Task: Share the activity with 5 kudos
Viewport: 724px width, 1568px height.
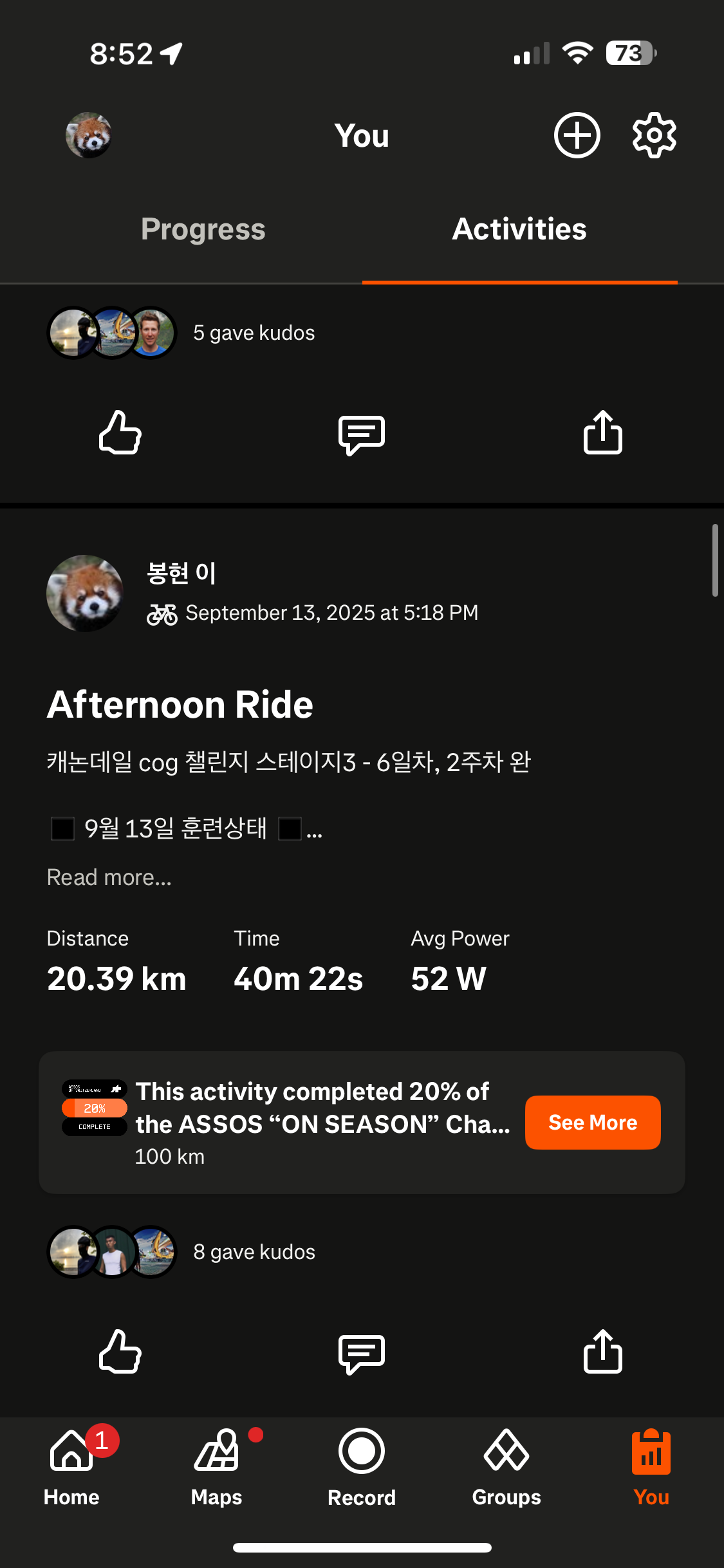Action: tap(602, 433)
